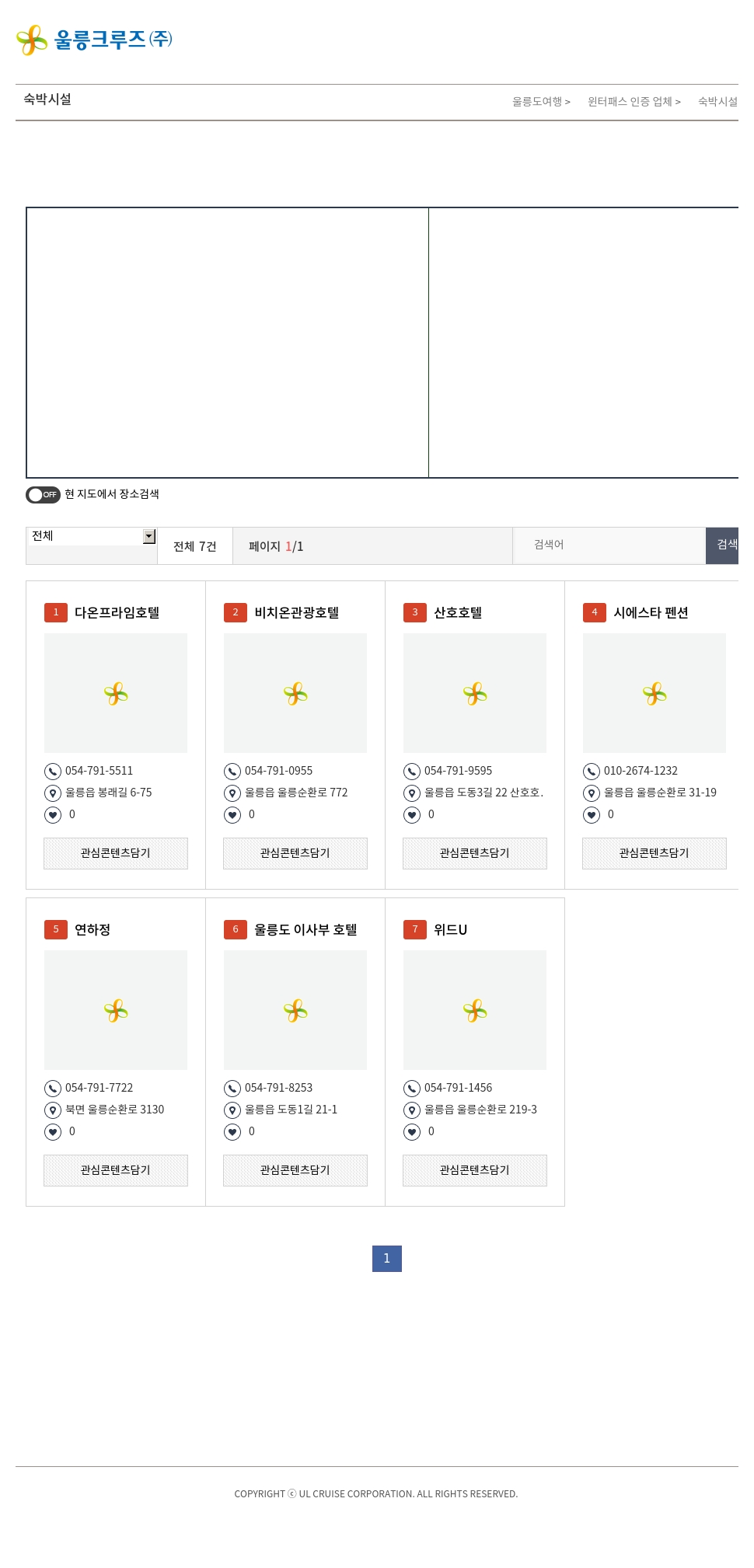Toggle 현 지도에서 장소검색 switch
The height and width of the screenshot is (1568, 754).
(x=43, y=495)
